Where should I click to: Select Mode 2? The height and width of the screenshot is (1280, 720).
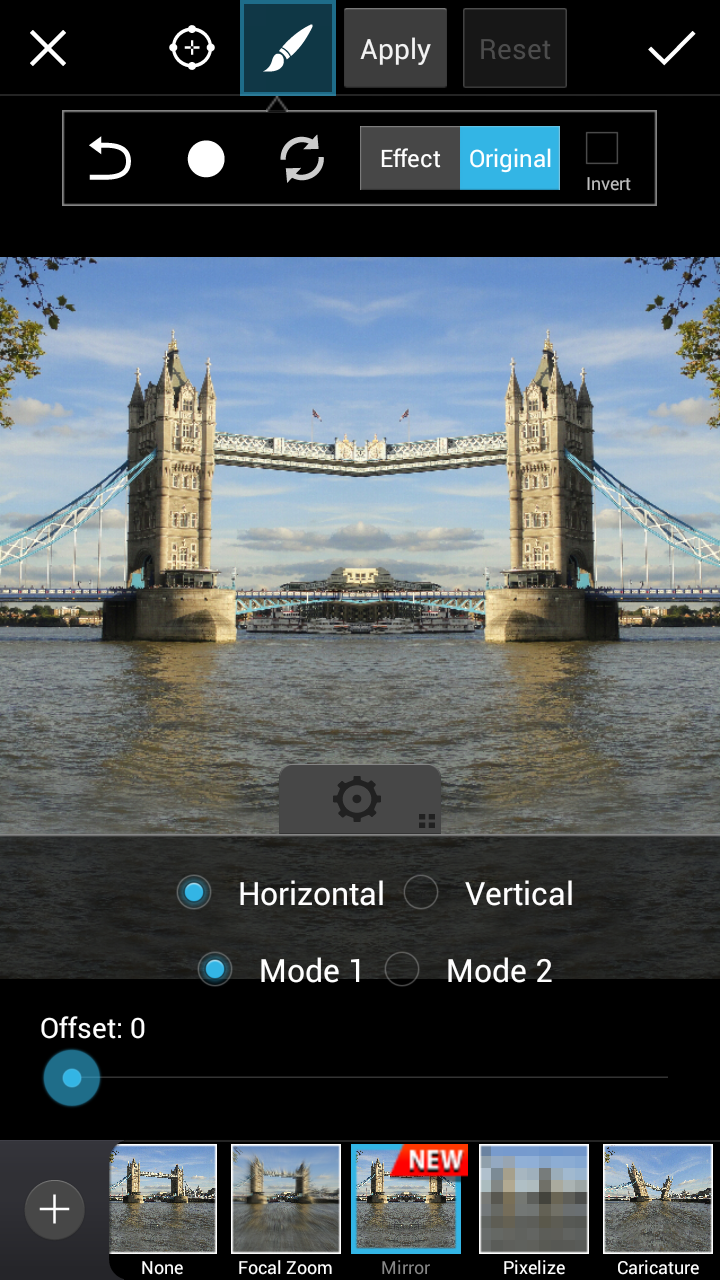[402, 969]
